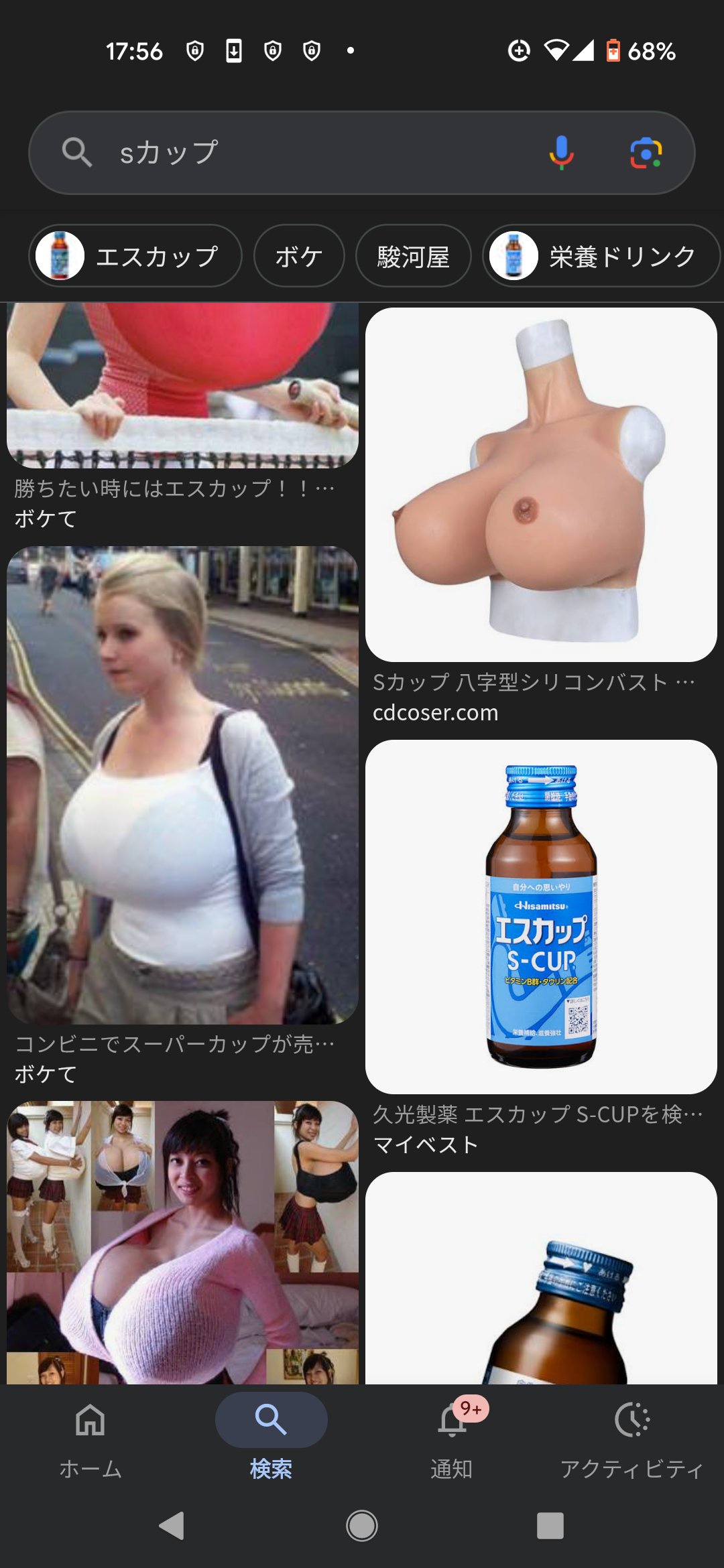Open recent apps with the square button
Screen dimensions: 724x1568
coord(550,1526)
